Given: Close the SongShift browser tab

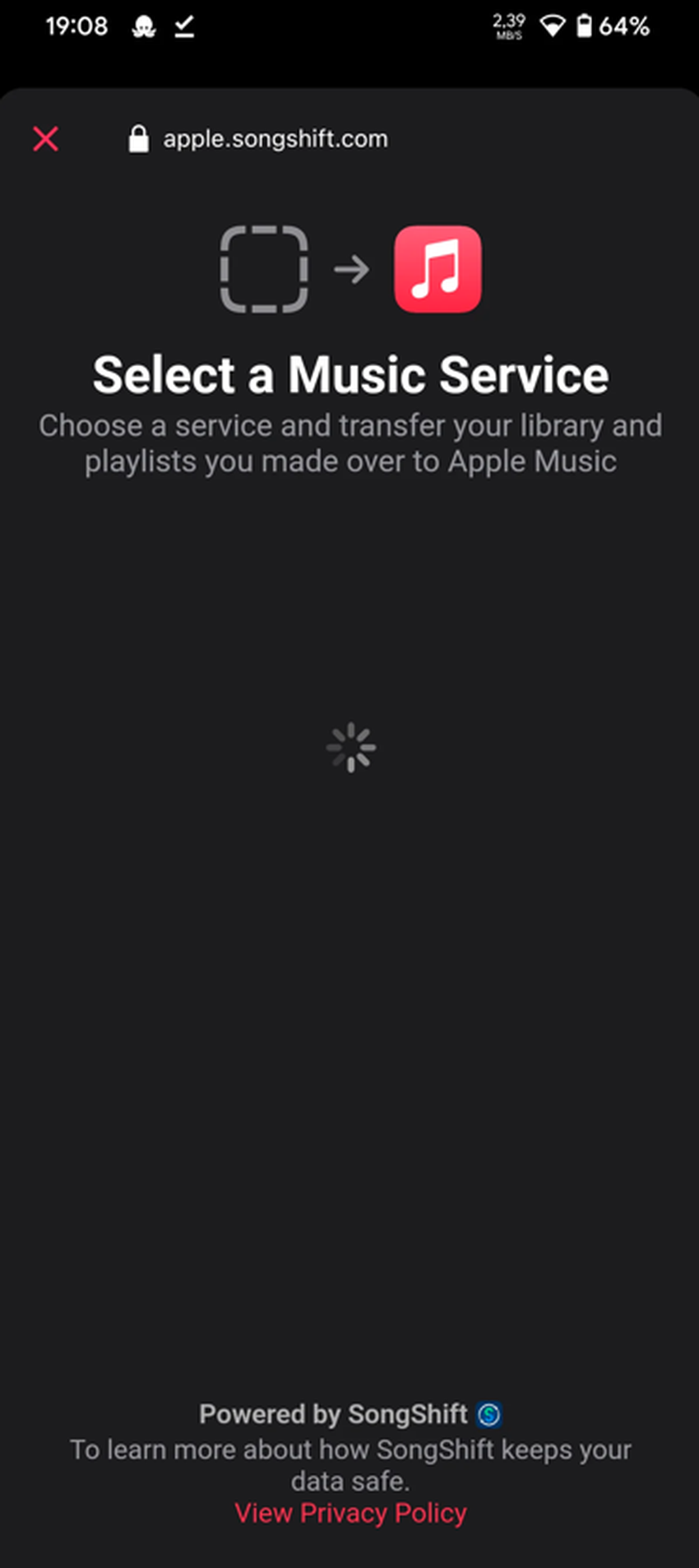Looking at the screenshot, I should 46,138.
